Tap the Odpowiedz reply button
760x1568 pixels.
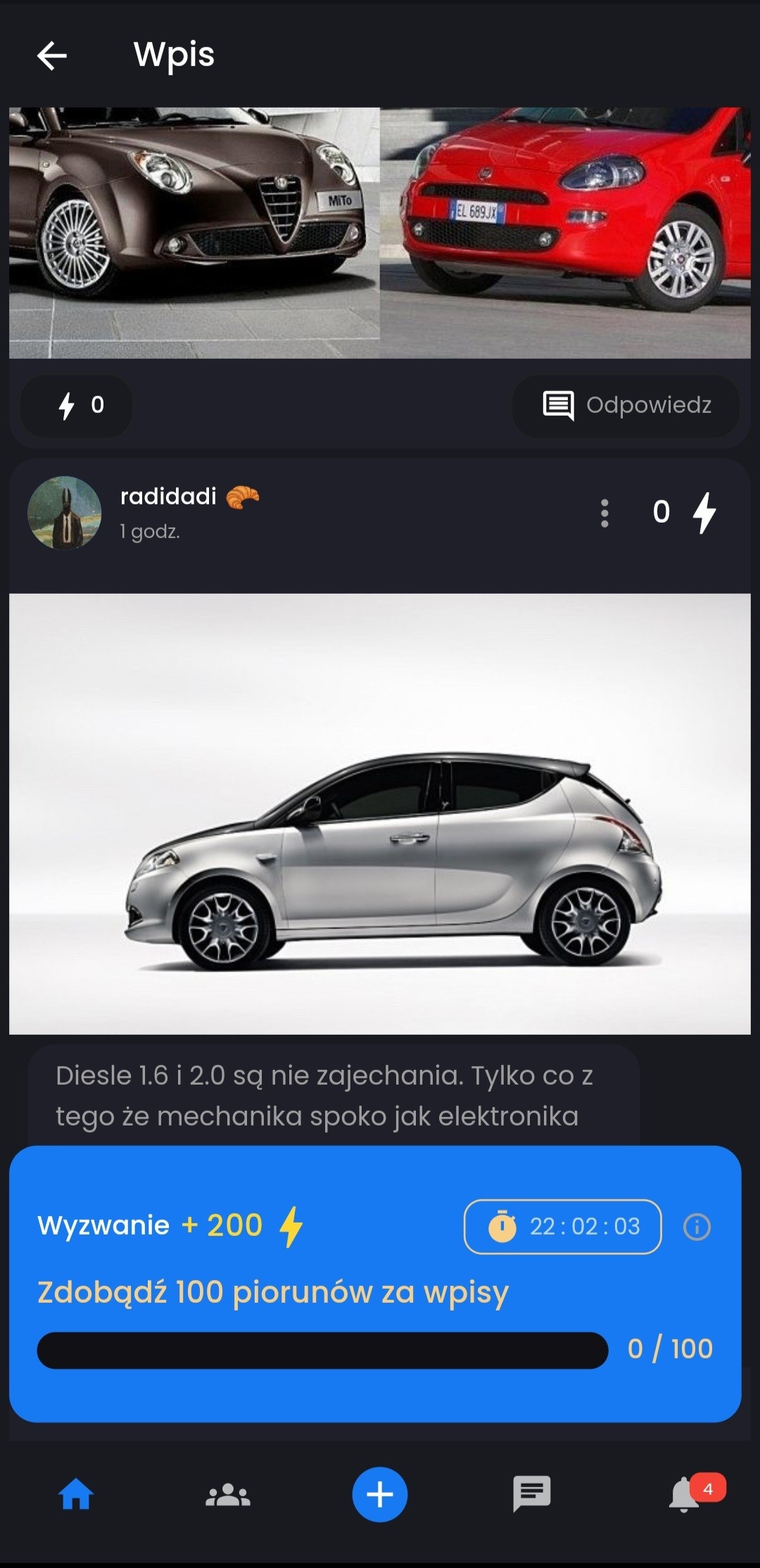tap(626, 405)
